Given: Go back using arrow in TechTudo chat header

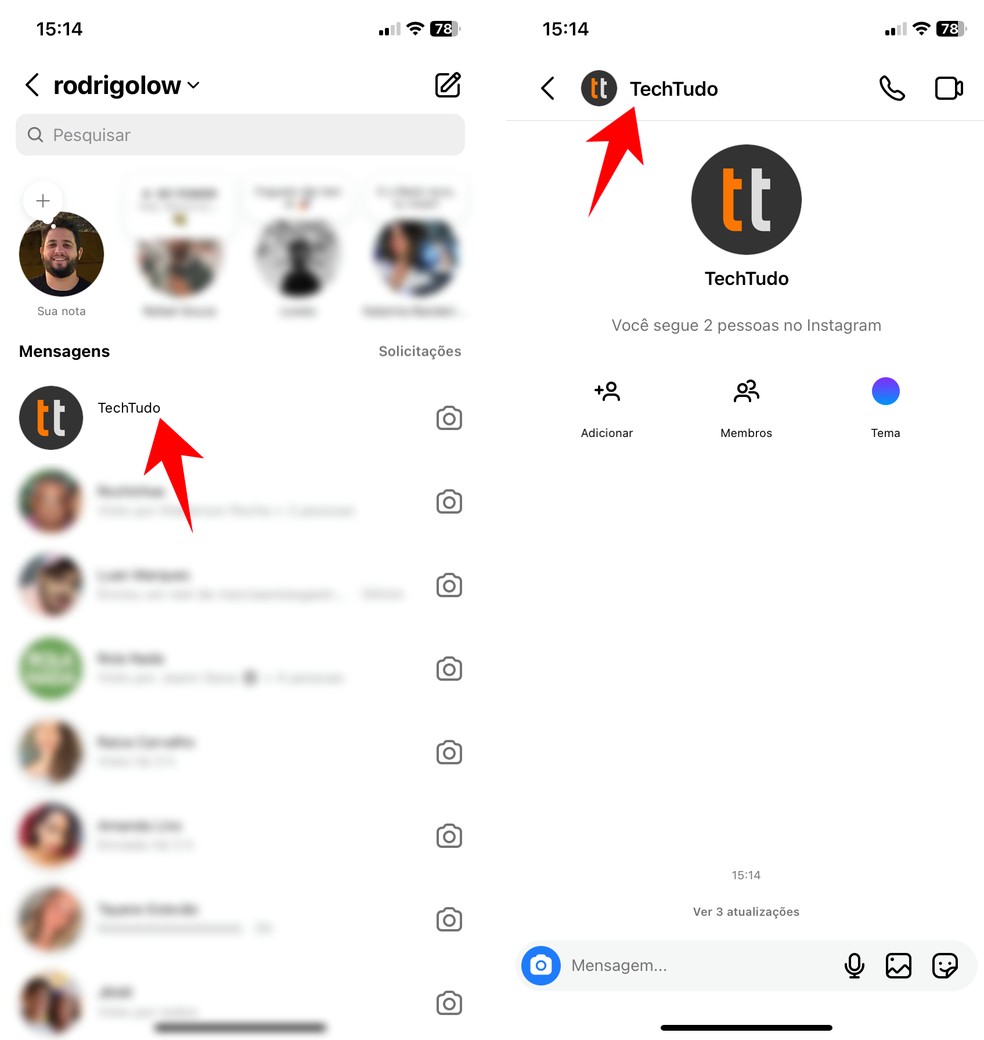Looking at the screenshot, I should (x=547, y=89).
